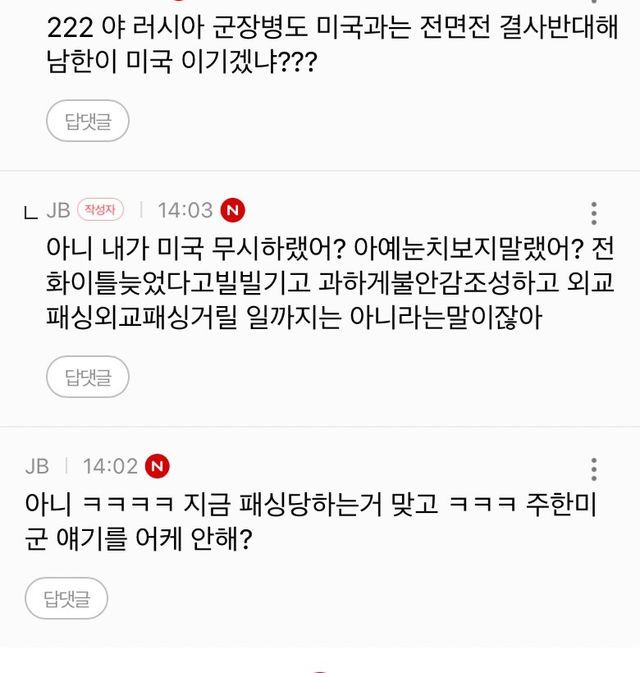This screenshot has height=673, width=640.
Task: Tap 답댓글 below JB's 14:02 comment
Action: (66, 599)
